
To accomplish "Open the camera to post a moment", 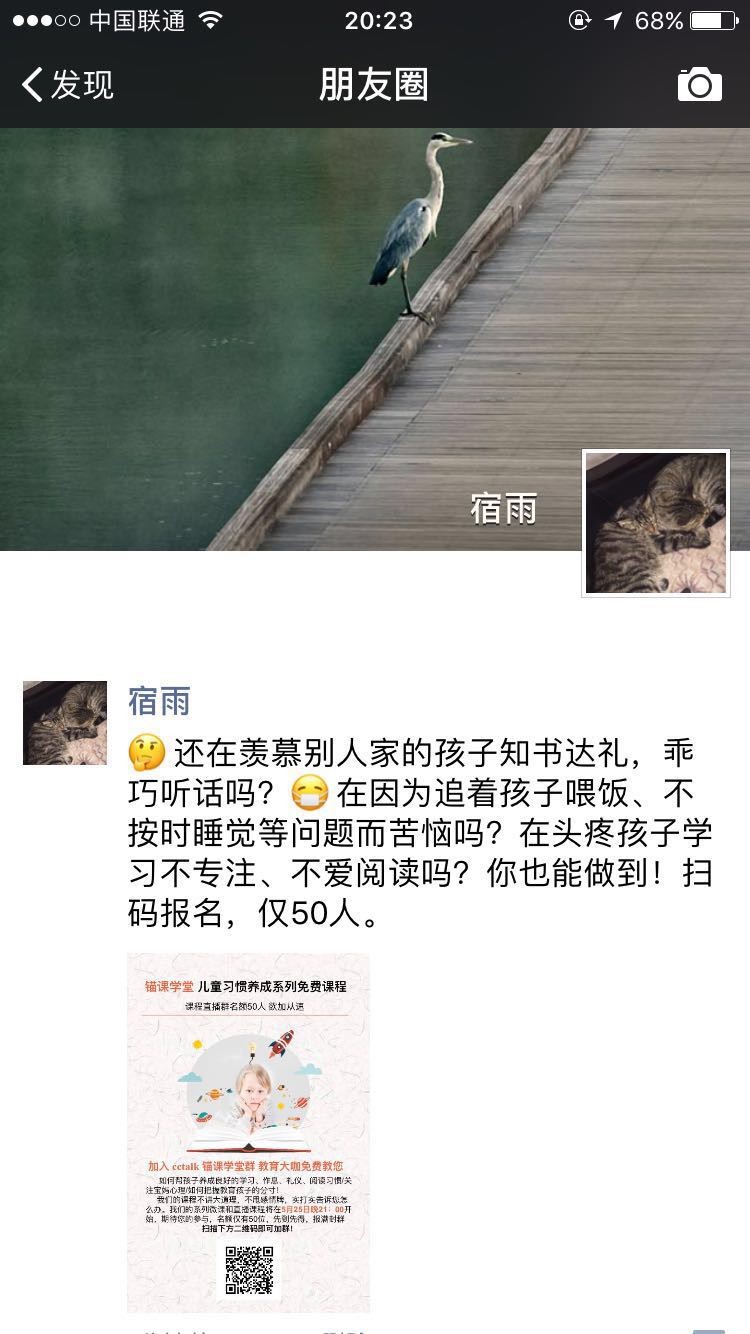I will 699,85.
